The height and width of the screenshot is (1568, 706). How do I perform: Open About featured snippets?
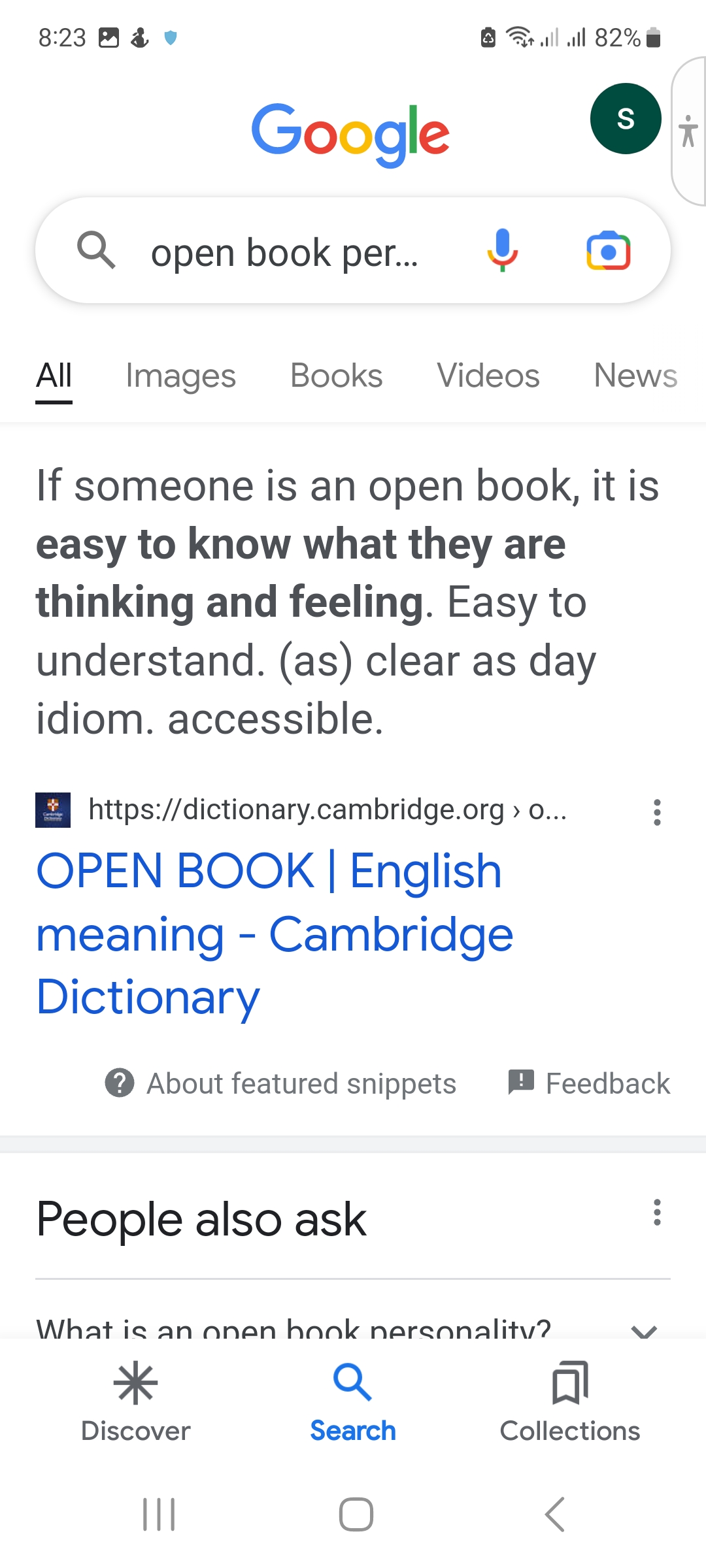[280, 1083]
